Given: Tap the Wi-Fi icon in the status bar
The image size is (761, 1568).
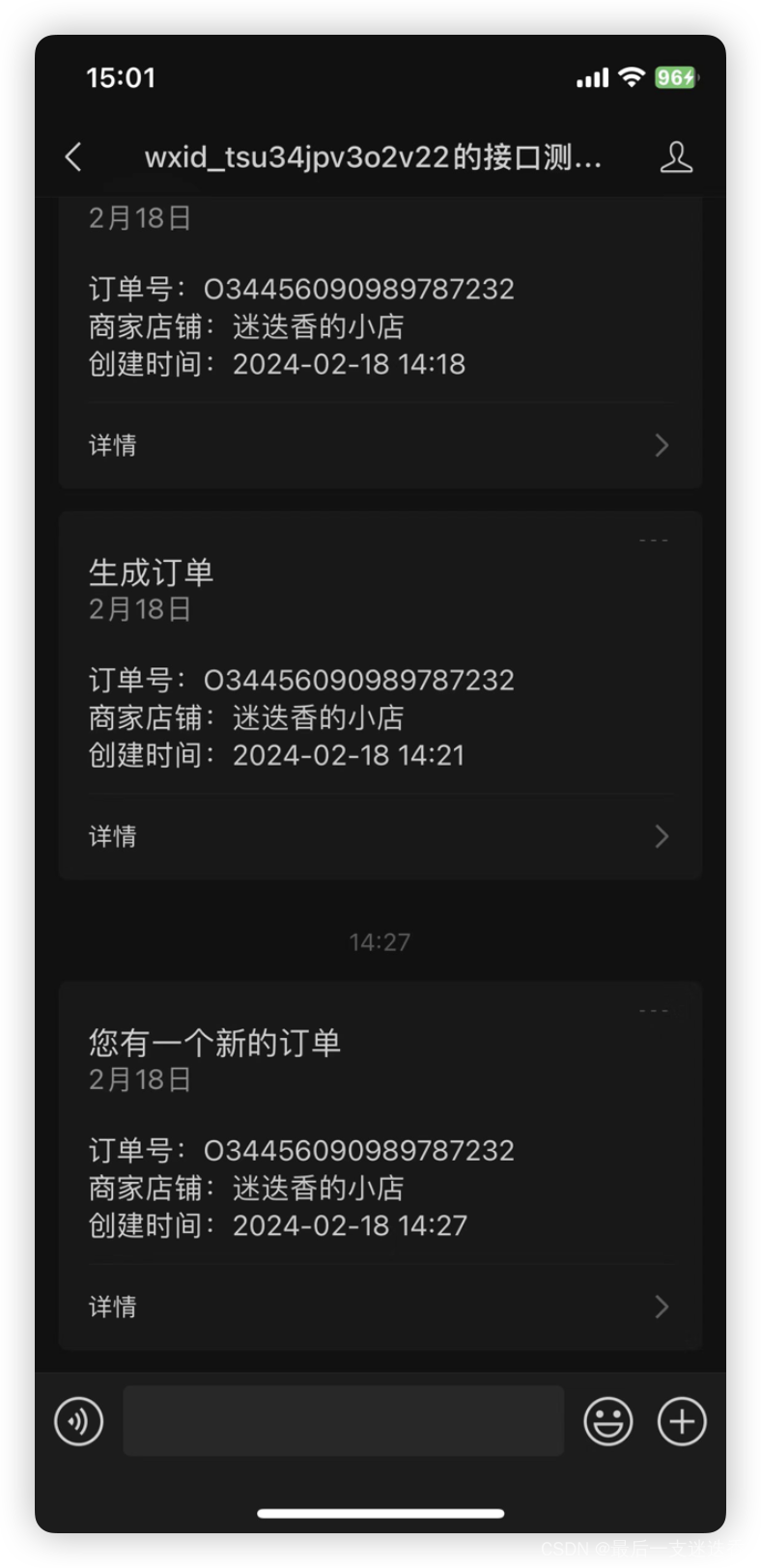Looking at the screenshot, I should (633, 76).
